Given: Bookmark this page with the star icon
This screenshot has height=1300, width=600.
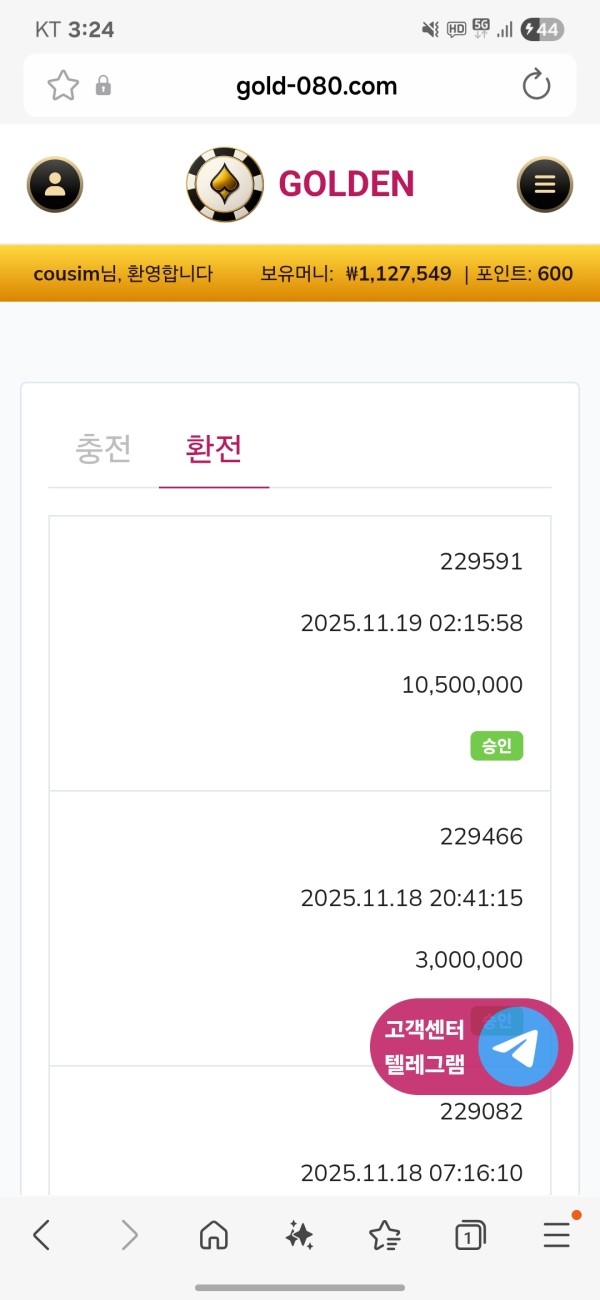Looking at the screenshot, I should pyautogui.click(x=63, y=86).
